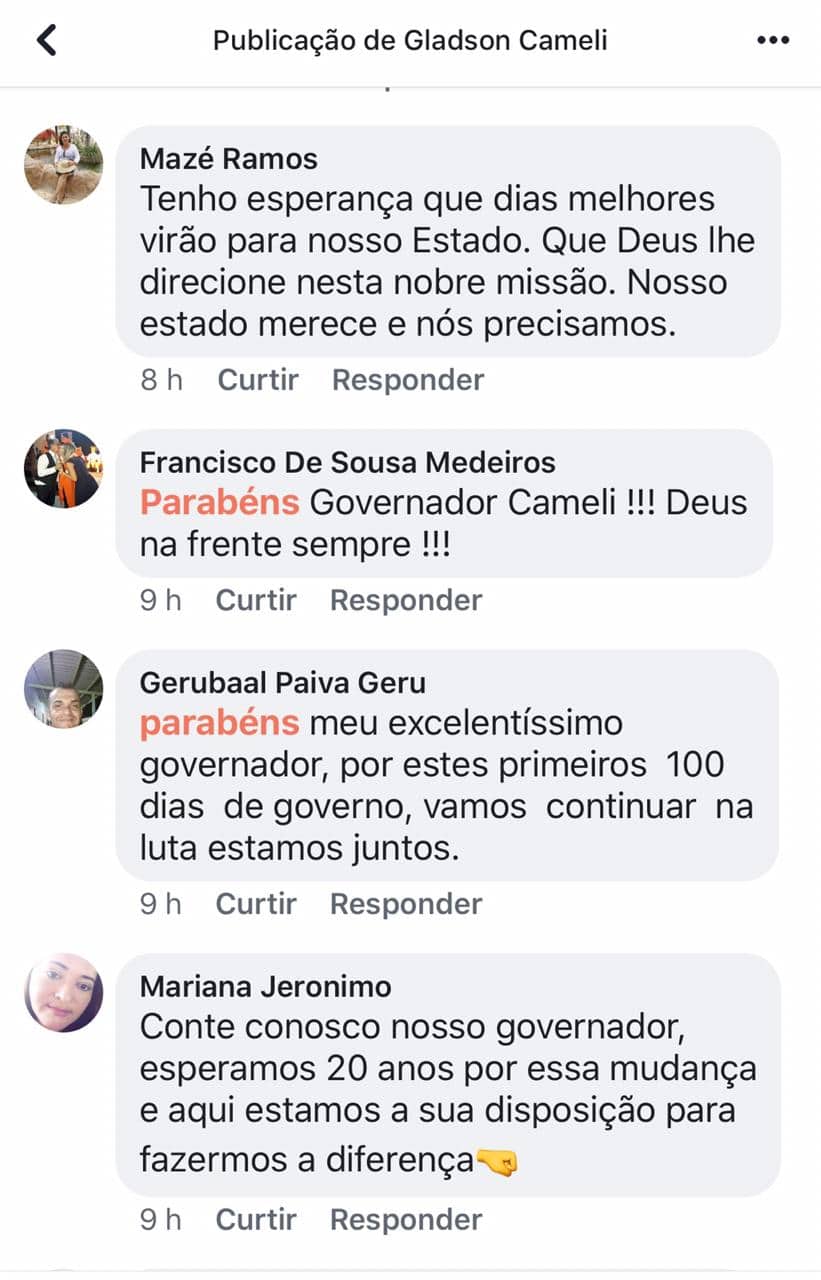821x1280 pixels.
Task: View Francisco De Sousa Medeiros's profile name
Action: coord(347,463)
